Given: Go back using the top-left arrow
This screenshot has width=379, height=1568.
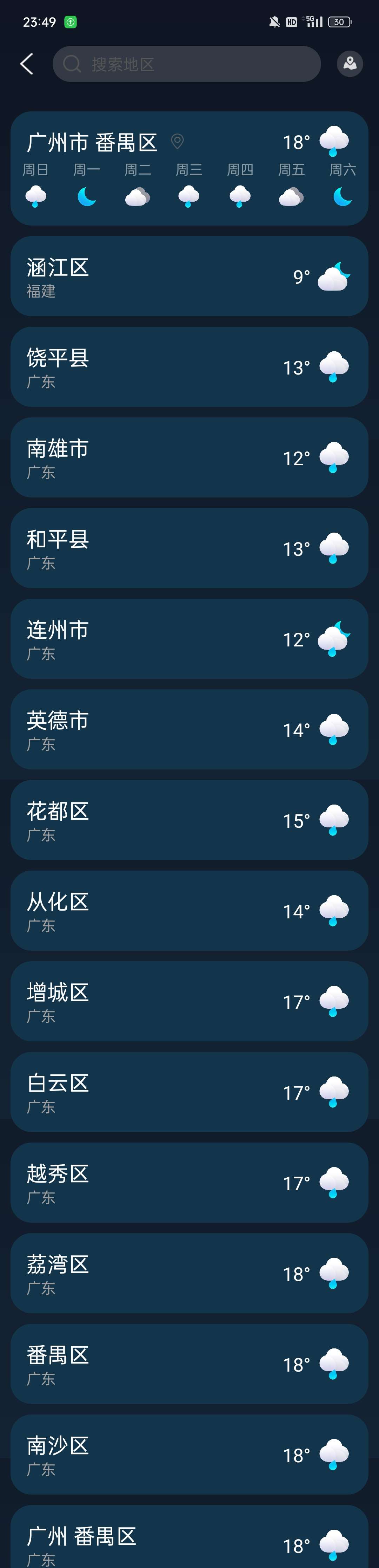Looking at the screenshot, I should pos(26,64).
